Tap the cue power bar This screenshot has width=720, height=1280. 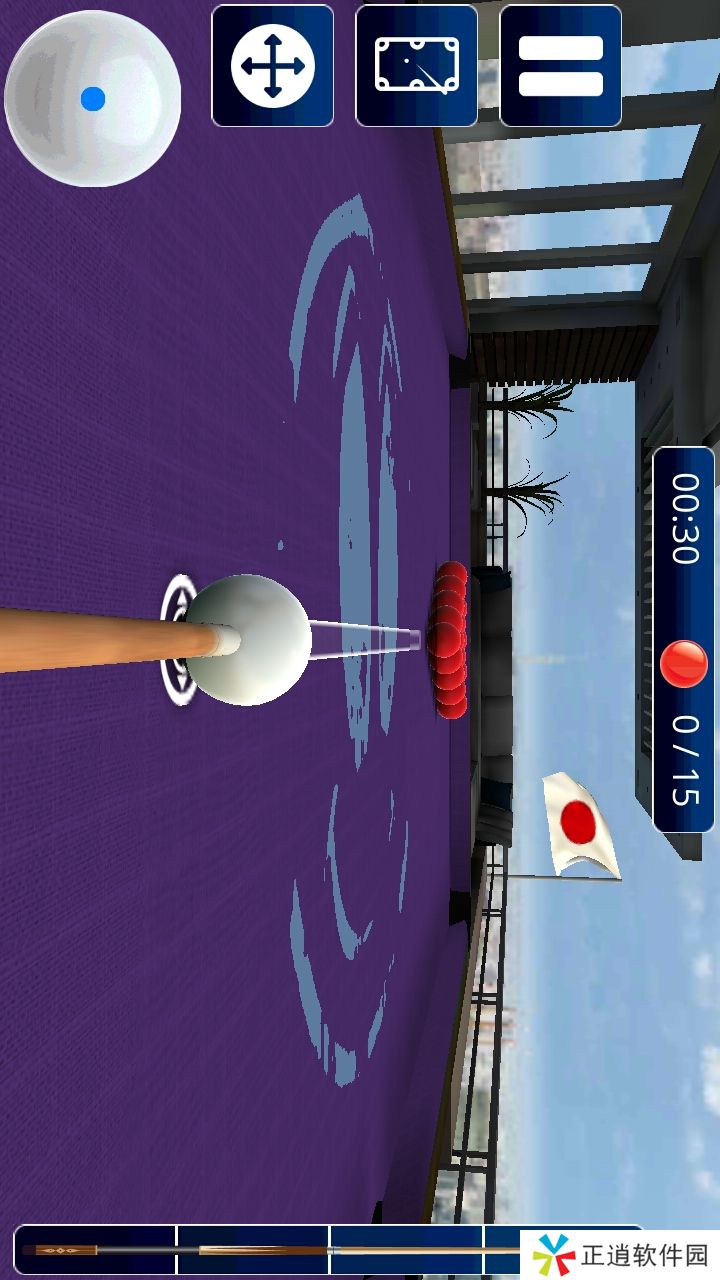270,1250
